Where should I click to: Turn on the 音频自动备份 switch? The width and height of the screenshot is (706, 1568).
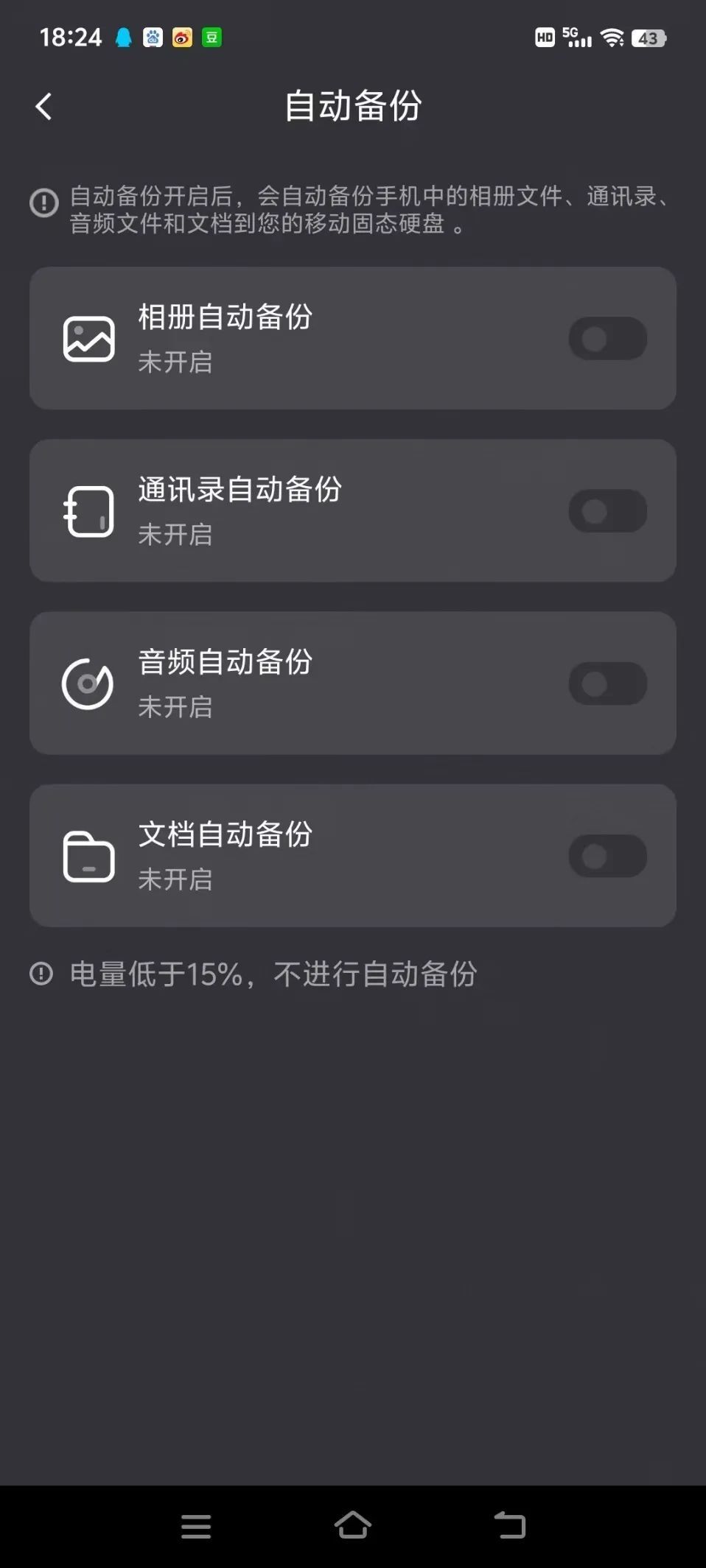(607, 683)
